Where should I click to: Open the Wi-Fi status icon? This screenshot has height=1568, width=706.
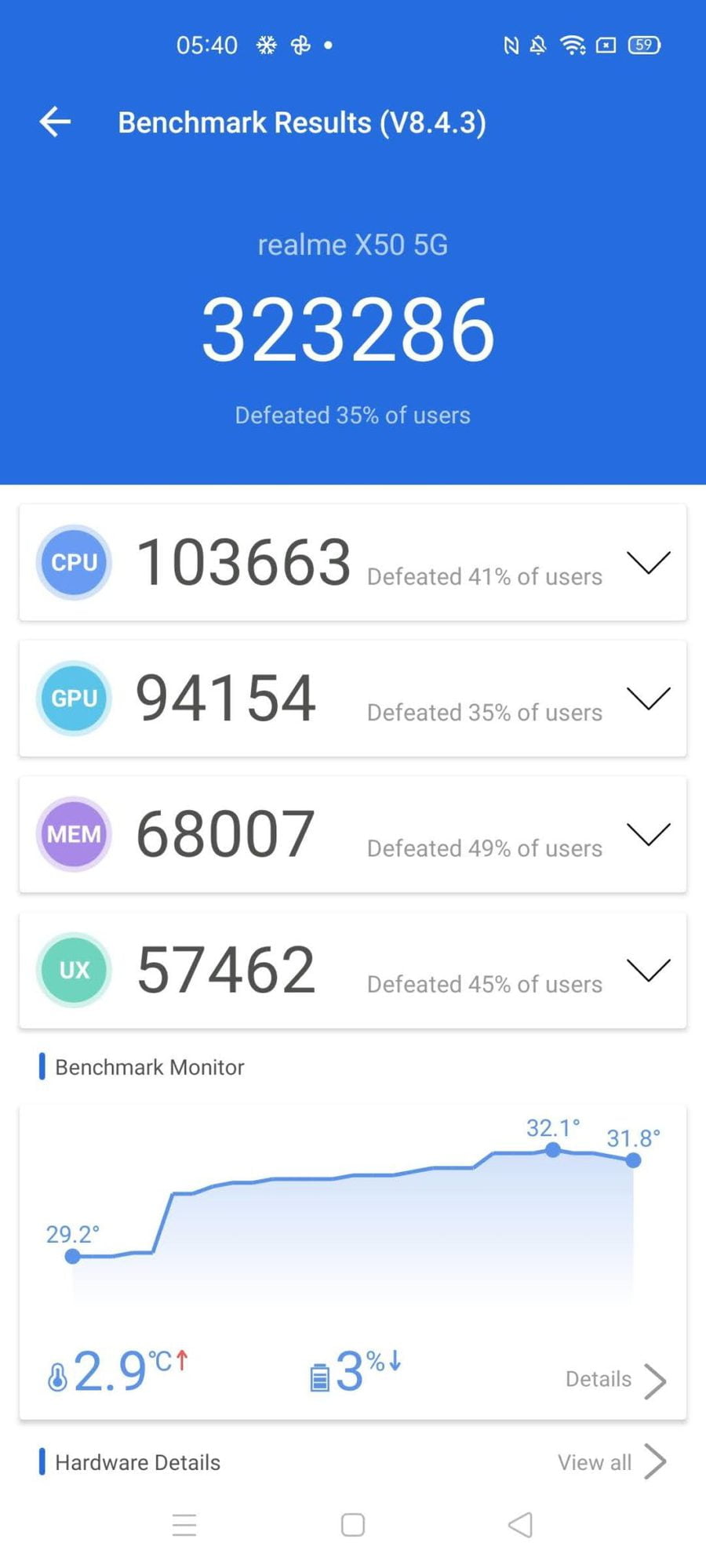pyautogui.click(x=573, y=45)
